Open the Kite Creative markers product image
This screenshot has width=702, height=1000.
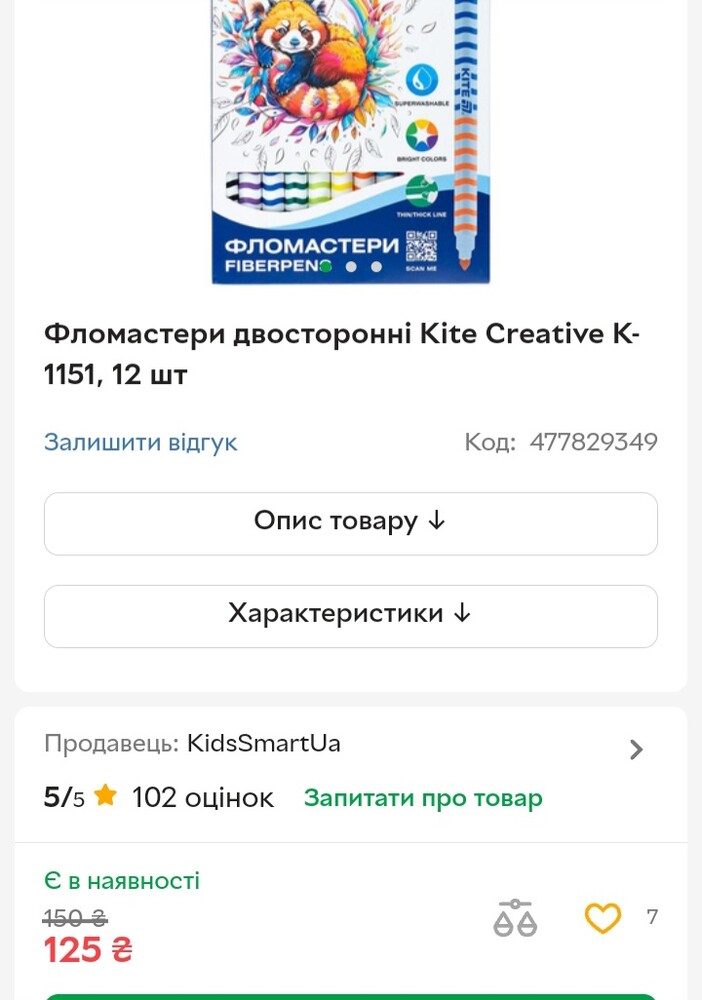tap(350, 140)
